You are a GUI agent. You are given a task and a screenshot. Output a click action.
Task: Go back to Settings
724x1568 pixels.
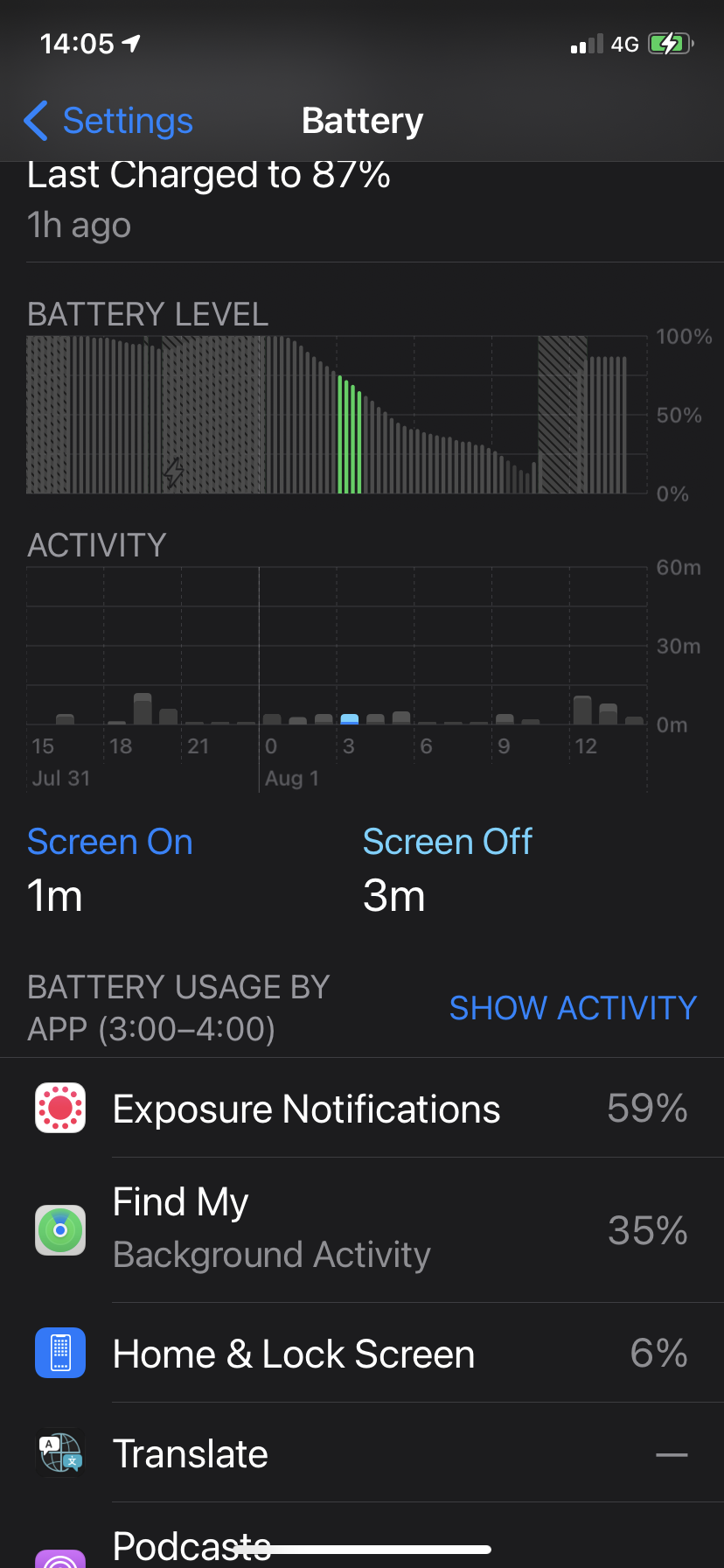108,121
